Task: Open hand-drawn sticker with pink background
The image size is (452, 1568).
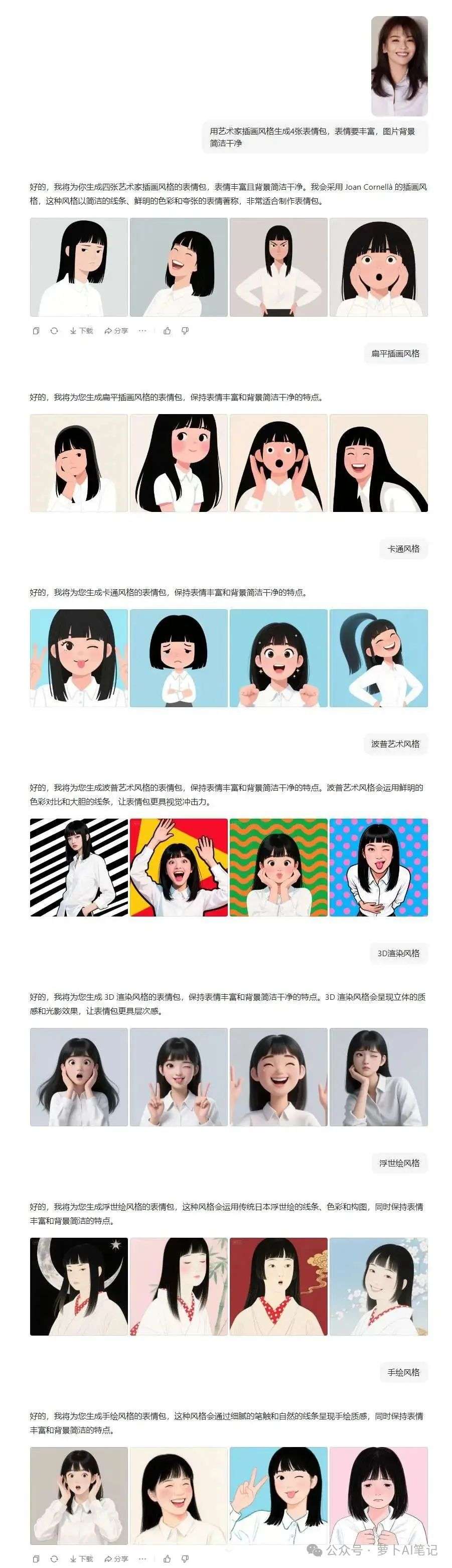Action: [x=378, y=1496]
